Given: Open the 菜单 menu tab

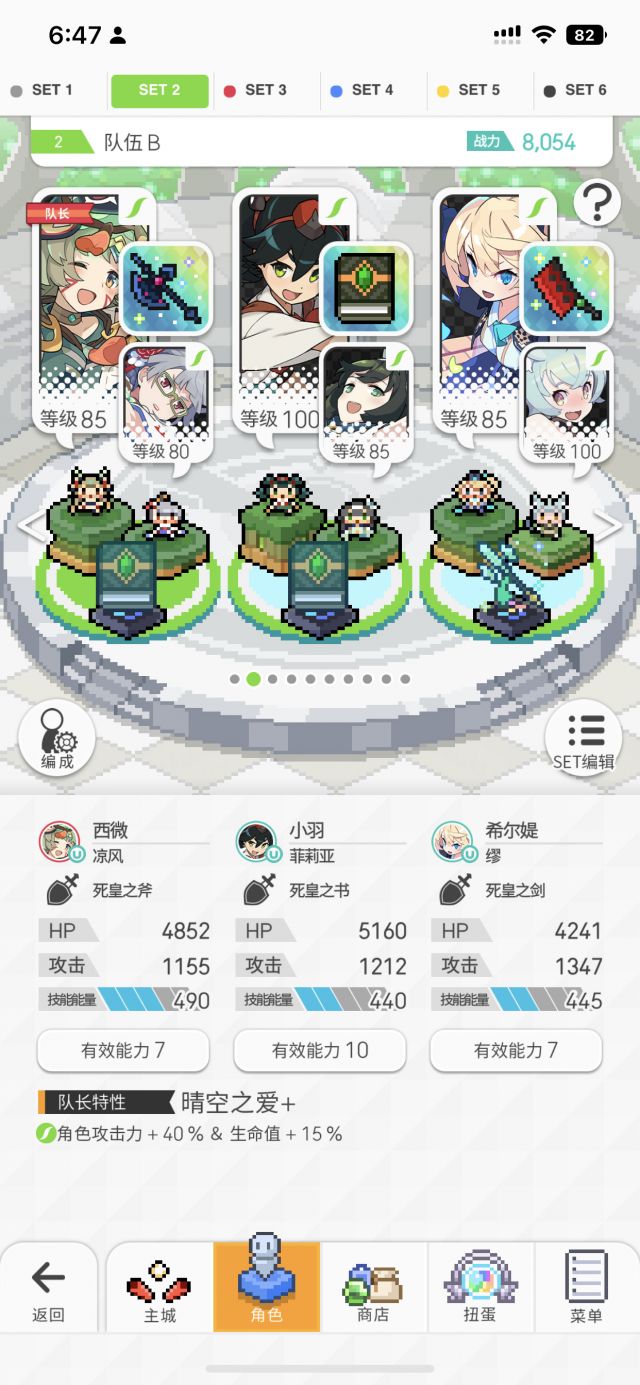Looking at the screenshot, I should tap(586, 1290).
